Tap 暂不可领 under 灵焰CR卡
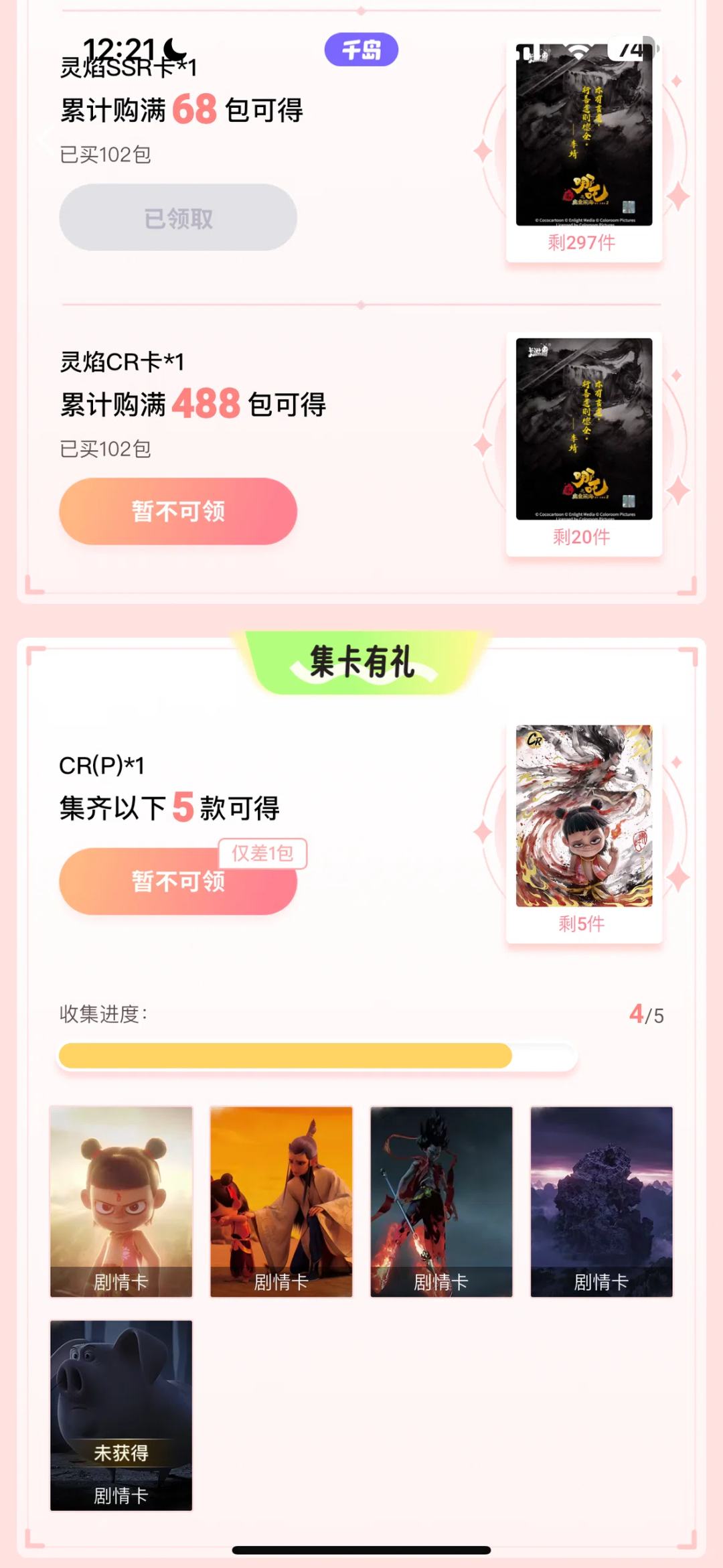723x1568 pixels. [x=178, y=511]
